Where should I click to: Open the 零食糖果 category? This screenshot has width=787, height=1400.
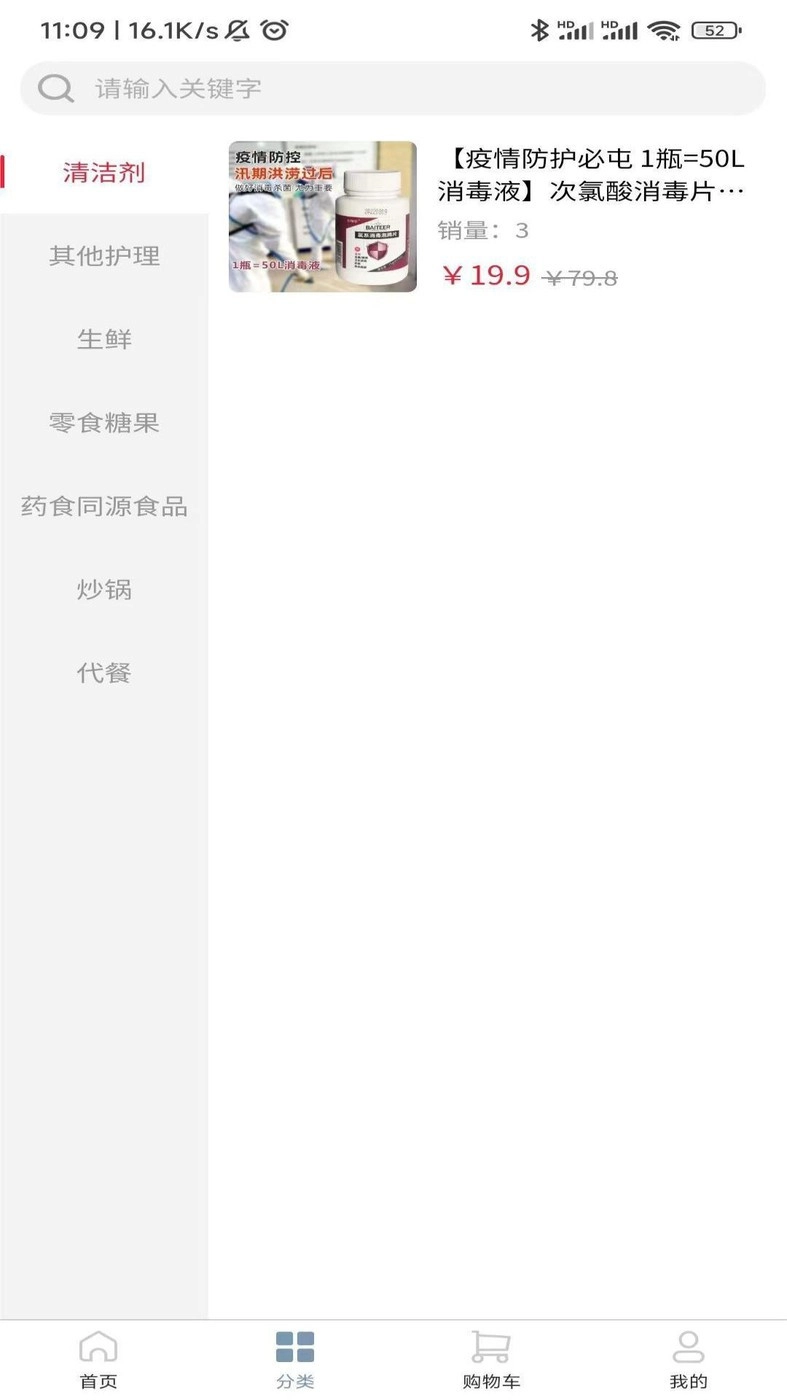pyautogui.click(x=104, y=423)
